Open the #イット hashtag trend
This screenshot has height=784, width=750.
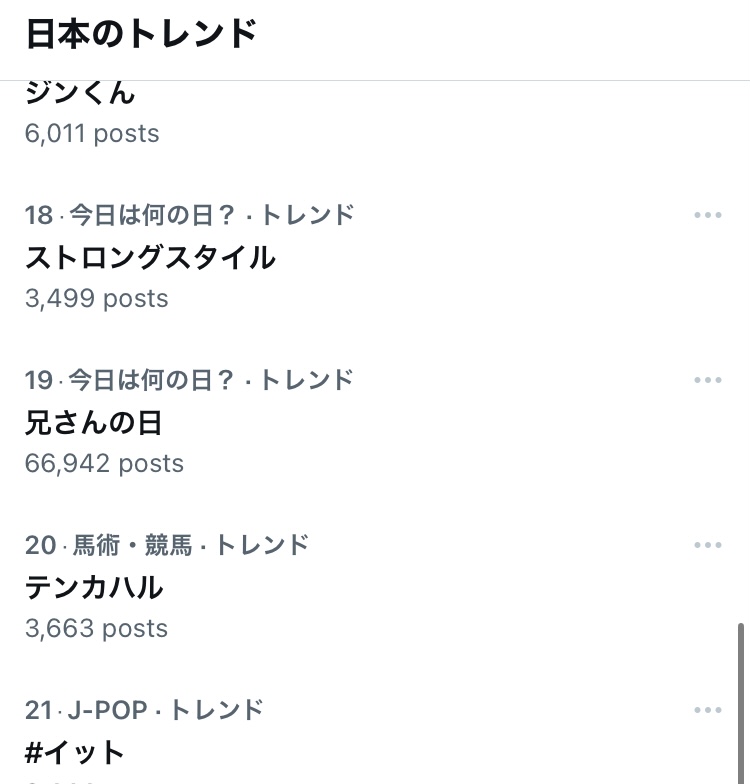coord(75,752)
